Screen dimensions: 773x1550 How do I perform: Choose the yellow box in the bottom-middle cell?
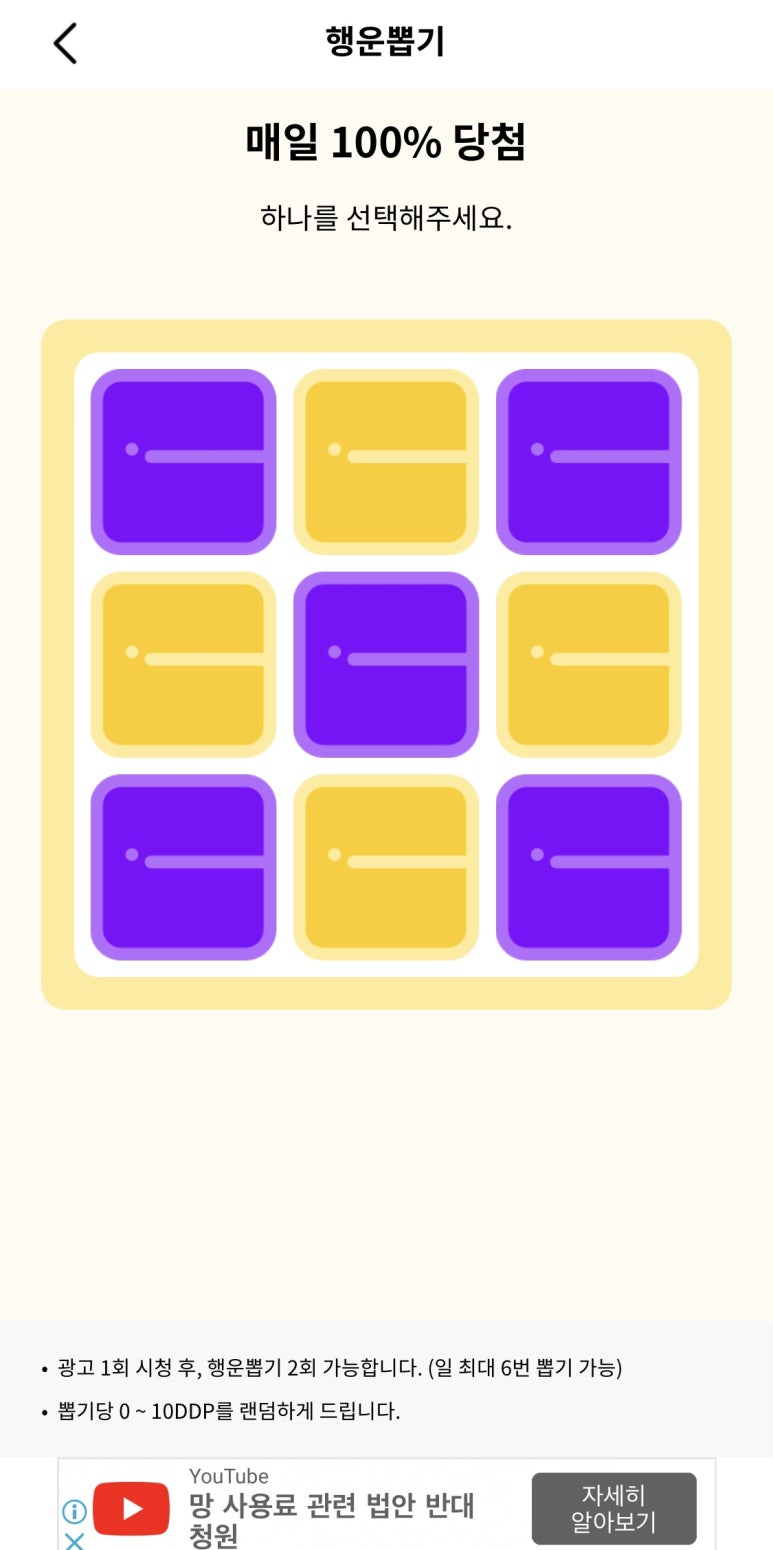386,867
